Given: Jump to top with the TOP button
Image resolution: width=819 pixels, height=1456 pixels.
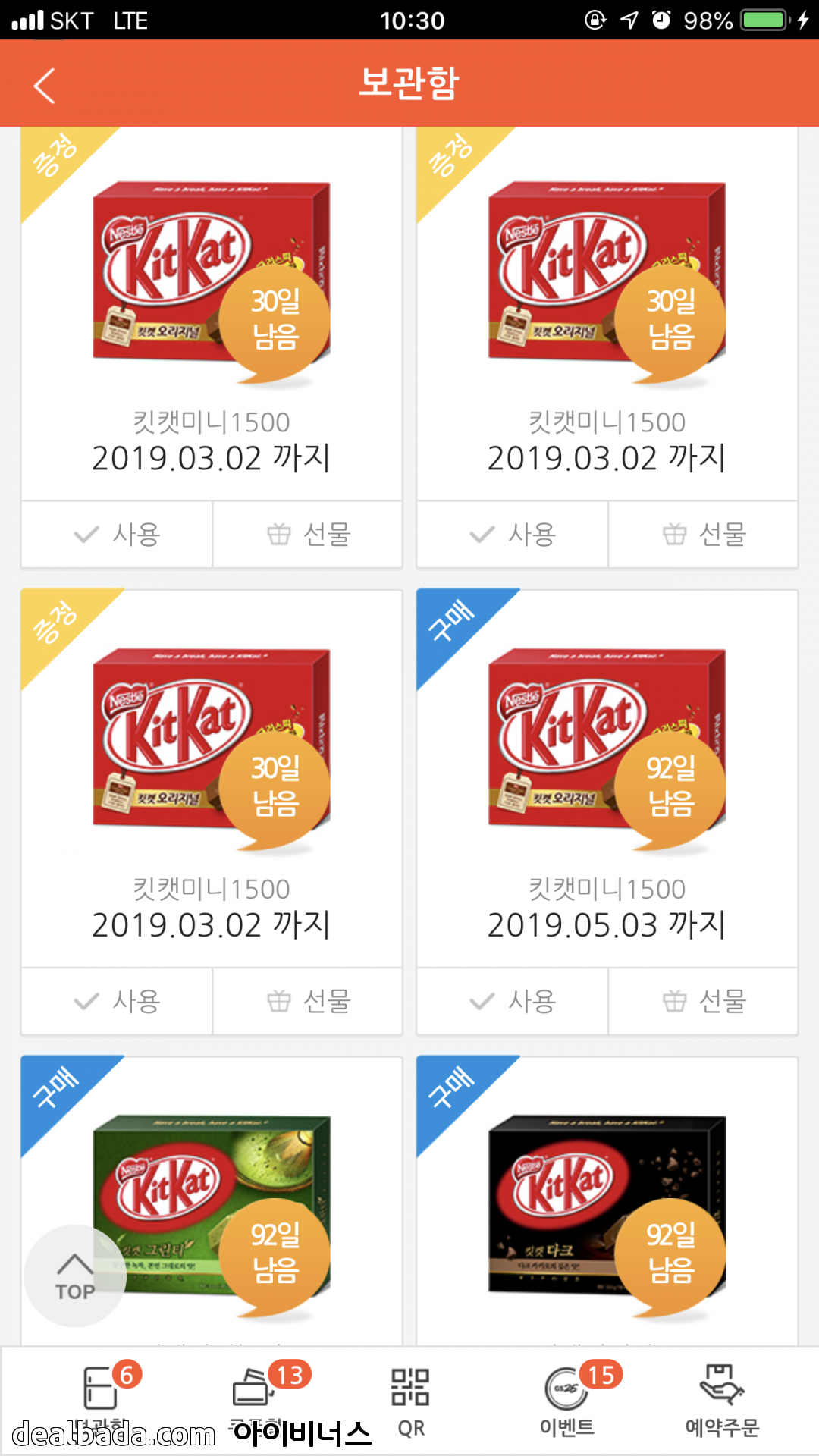Looking at the screenshot, I should click(x=74, y=1276).
